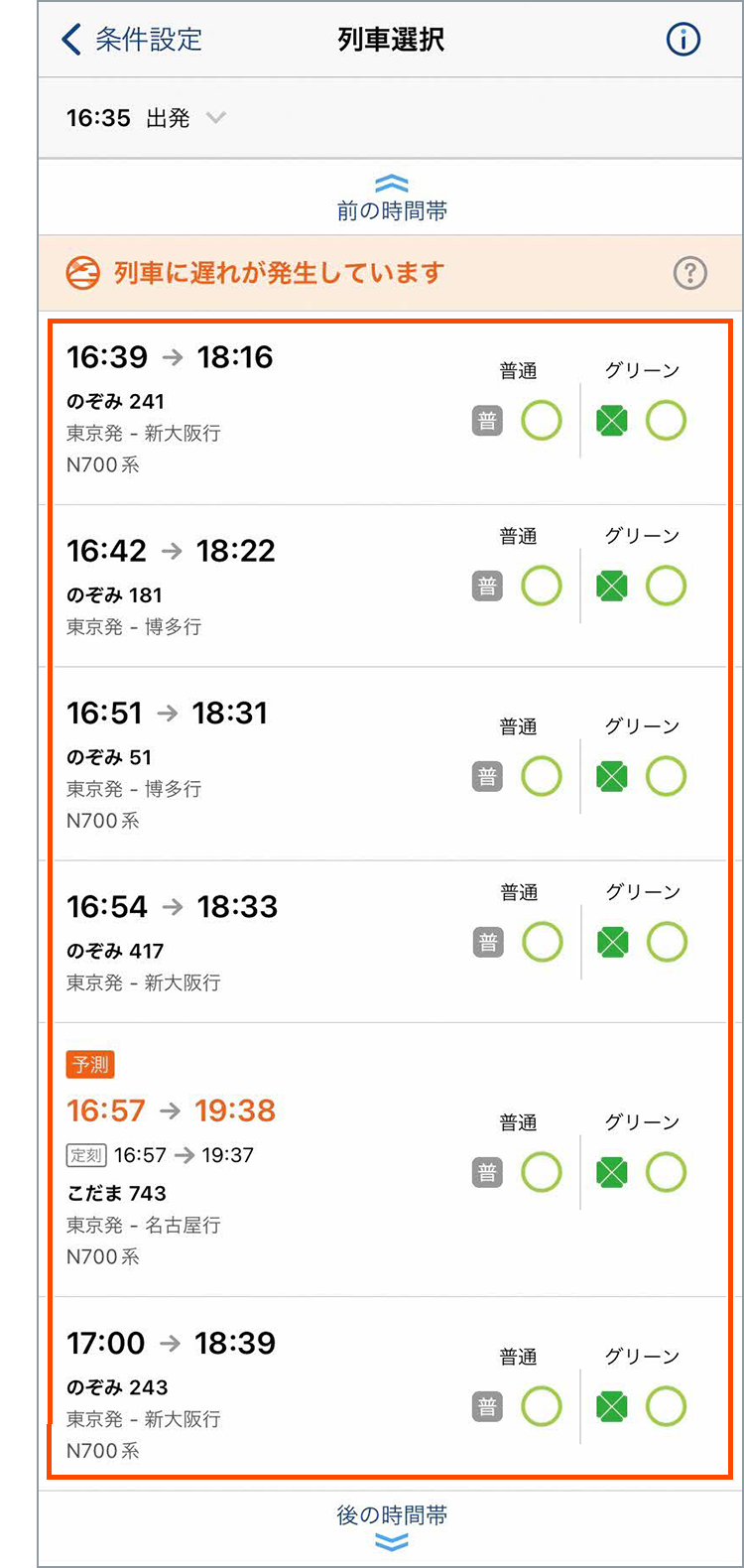Select the のぞみ 241 train at 16:39
This screenshot has height=1568, width=744.
[x=390, y=411]
